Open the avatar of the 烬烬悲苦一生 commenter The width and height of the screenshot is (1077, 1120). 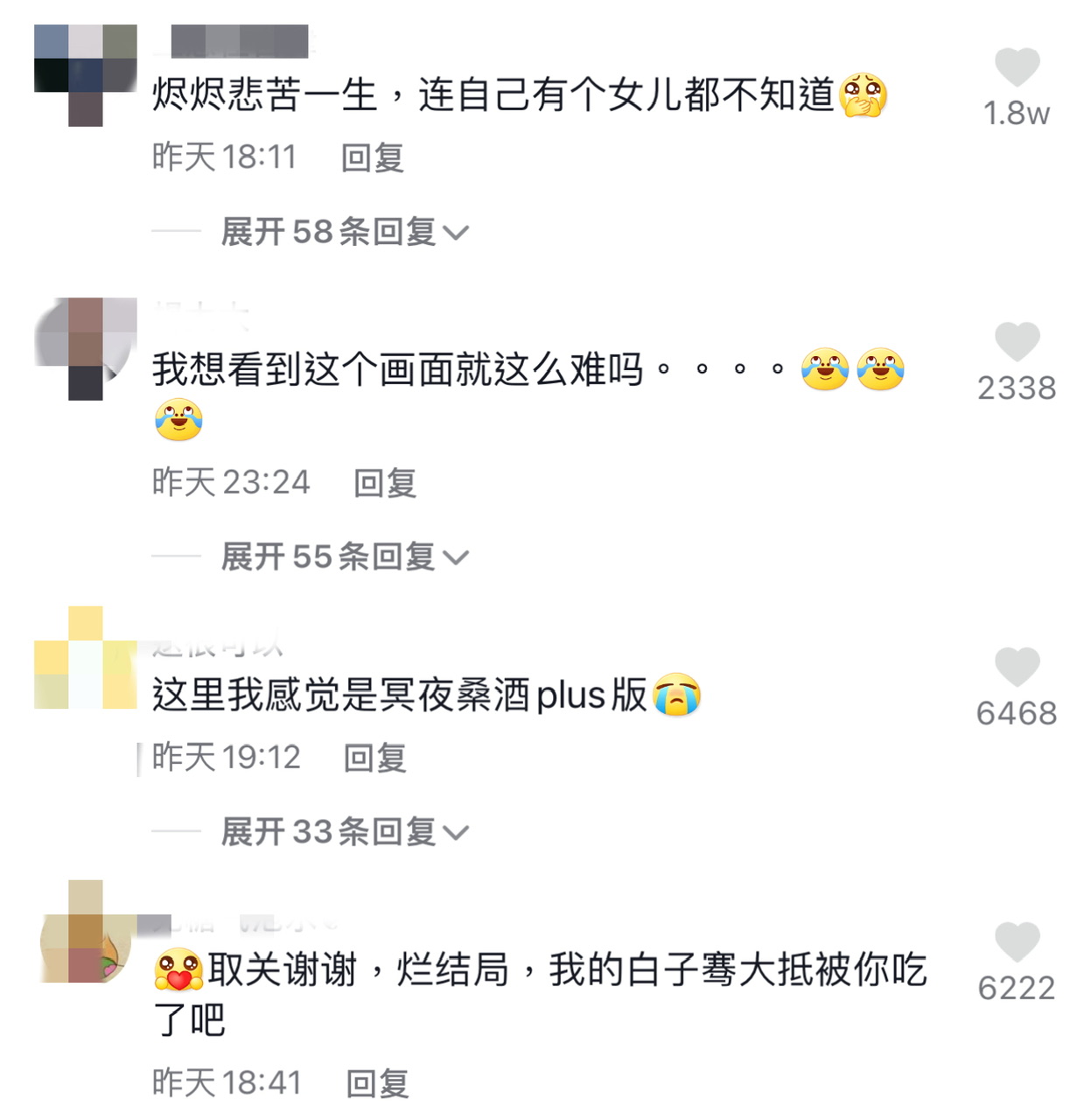[86, 75]
